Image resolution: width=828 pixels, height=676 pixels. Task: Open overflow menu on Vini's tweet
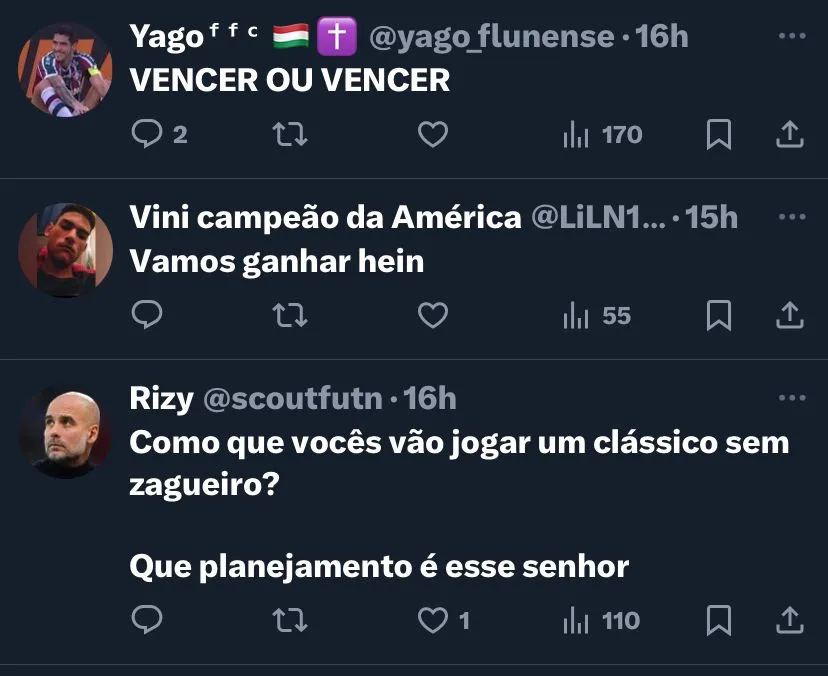pyautogui.click(x=791, y=217)
